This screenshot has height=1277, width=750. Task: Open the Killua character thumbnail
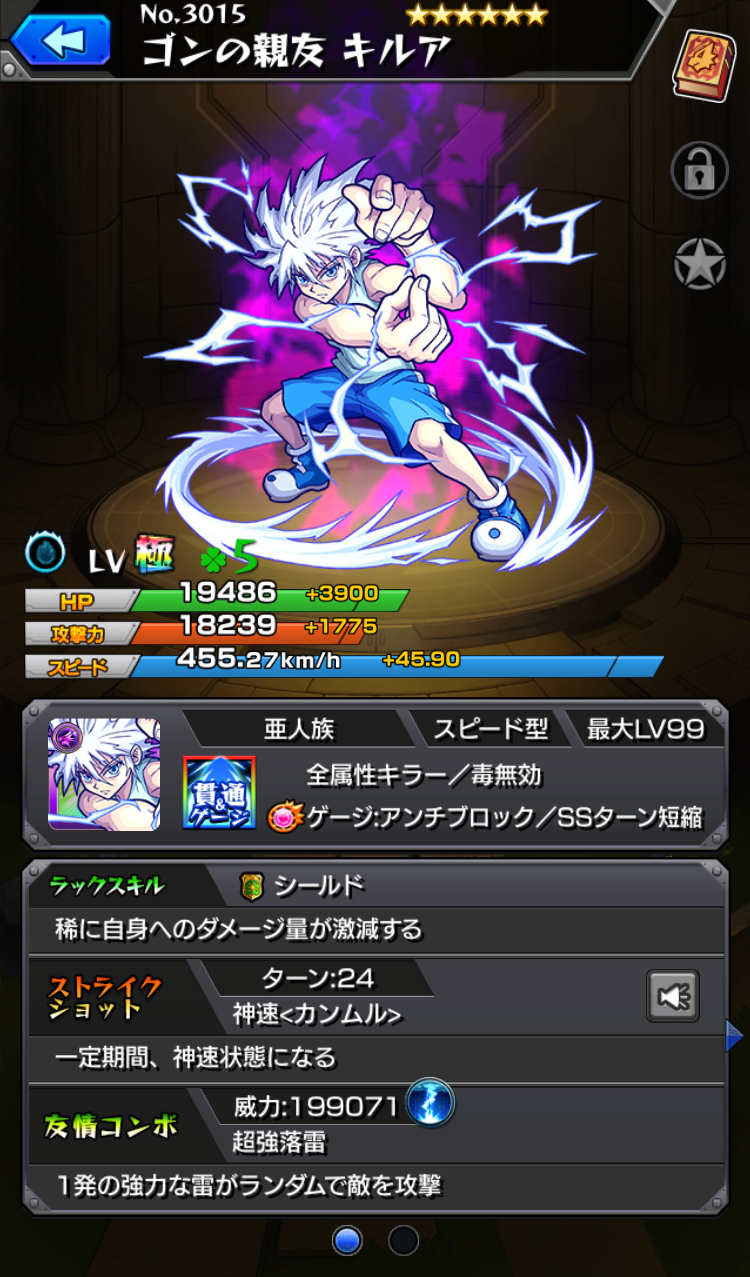tap(104, 774)
